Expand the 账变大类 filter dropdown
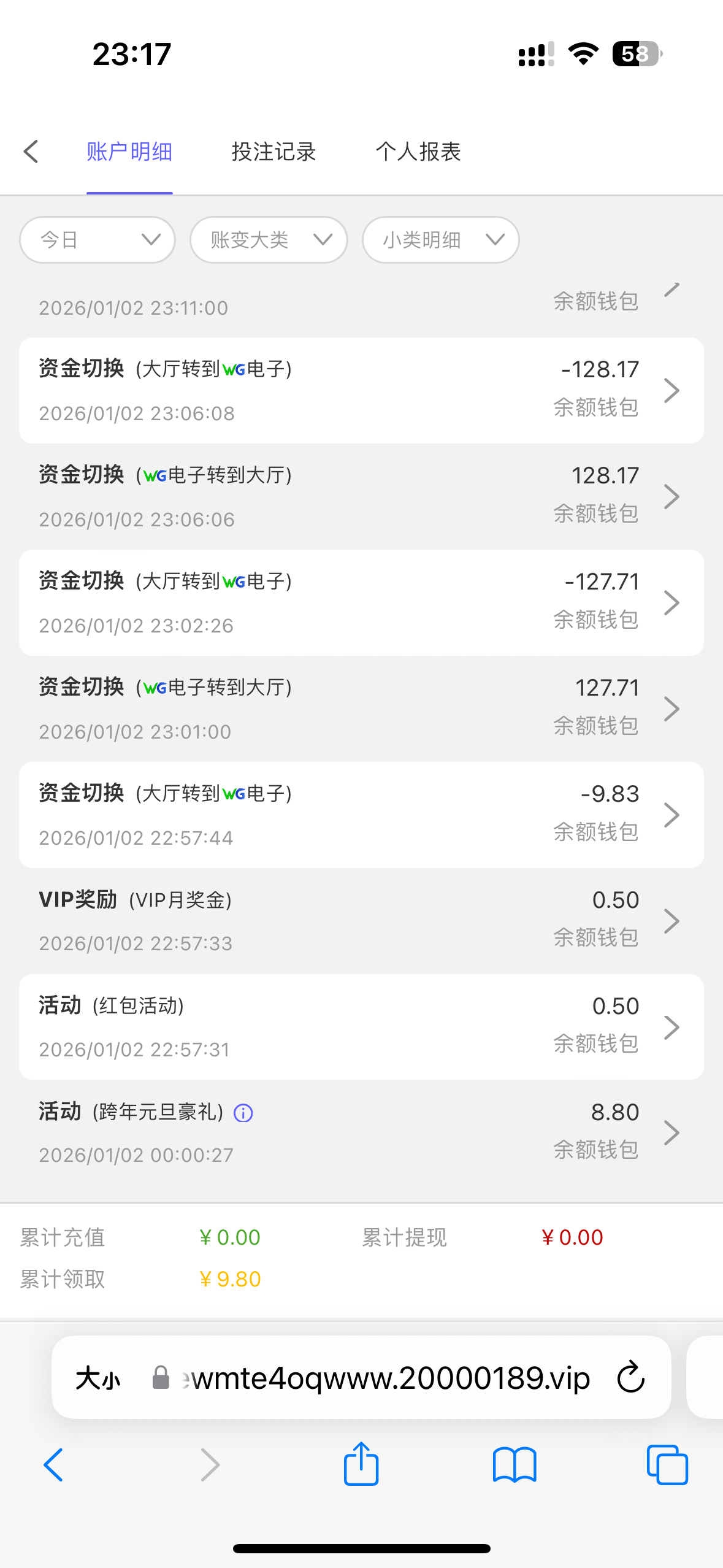Image resolution: width=723 pixels, height=1568 pixels. [269, 240]
